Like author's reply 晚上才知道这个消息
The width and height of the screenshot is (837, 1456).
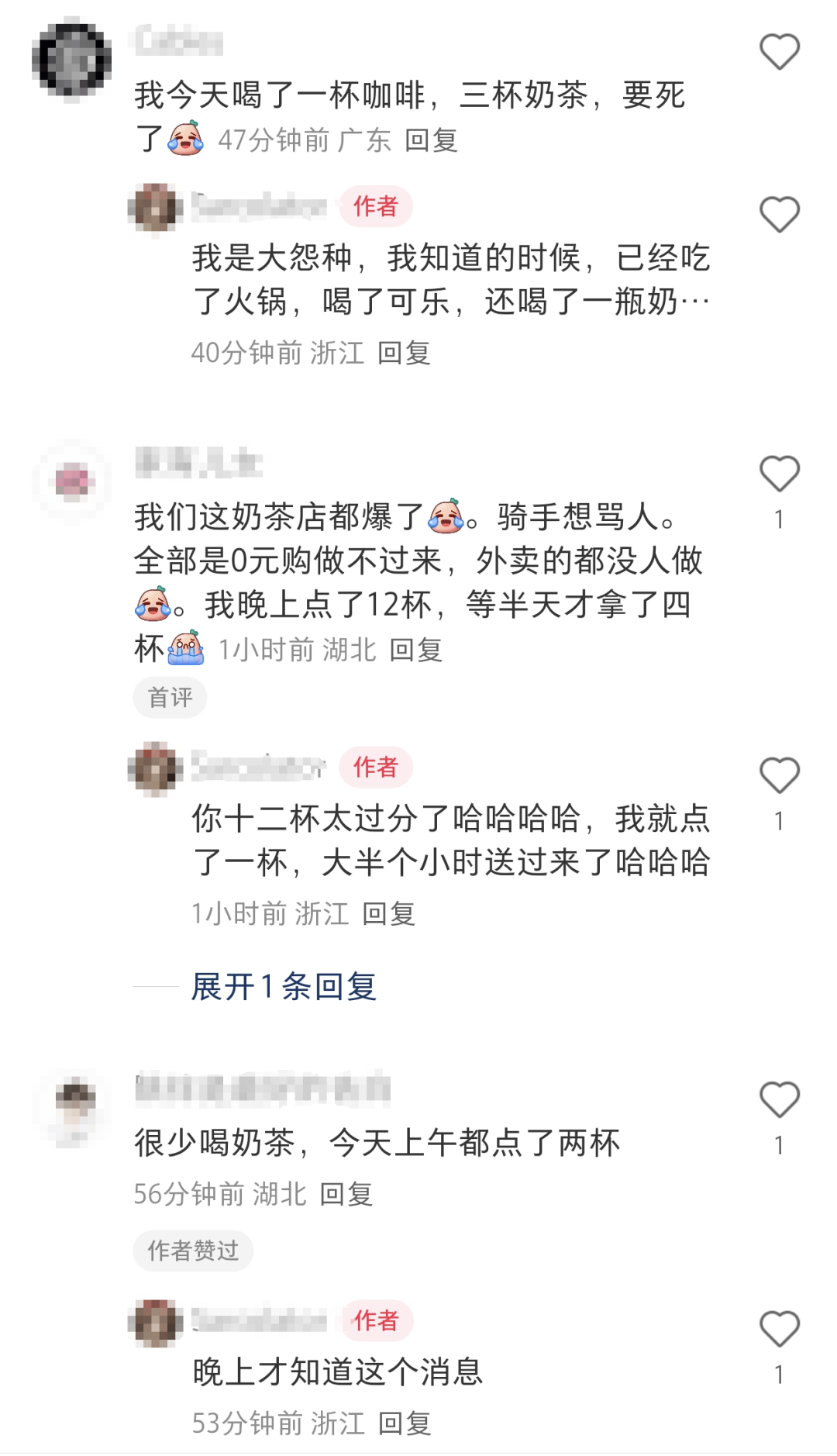tap(779, 1329)
